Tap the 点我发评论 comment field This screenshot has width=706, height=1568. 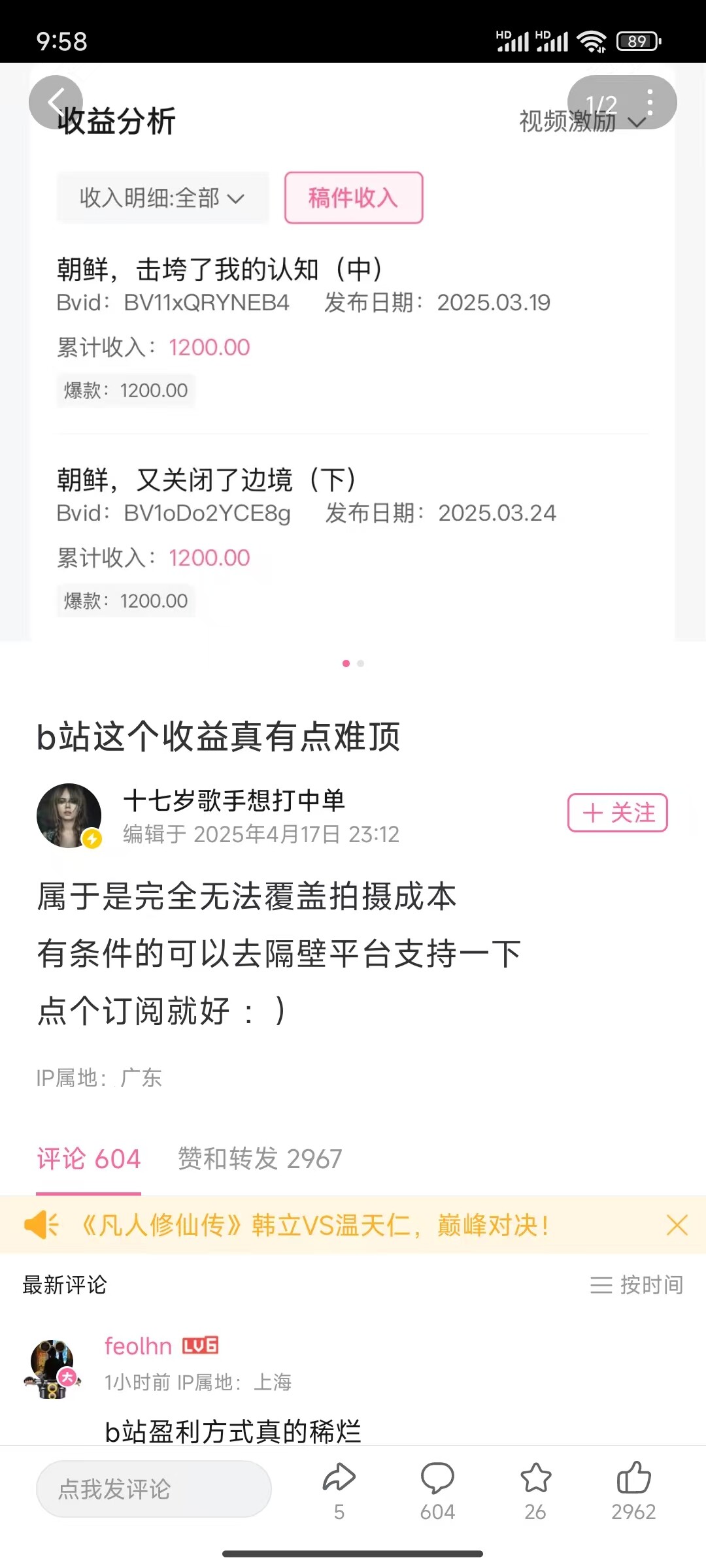pos(154,1489)
